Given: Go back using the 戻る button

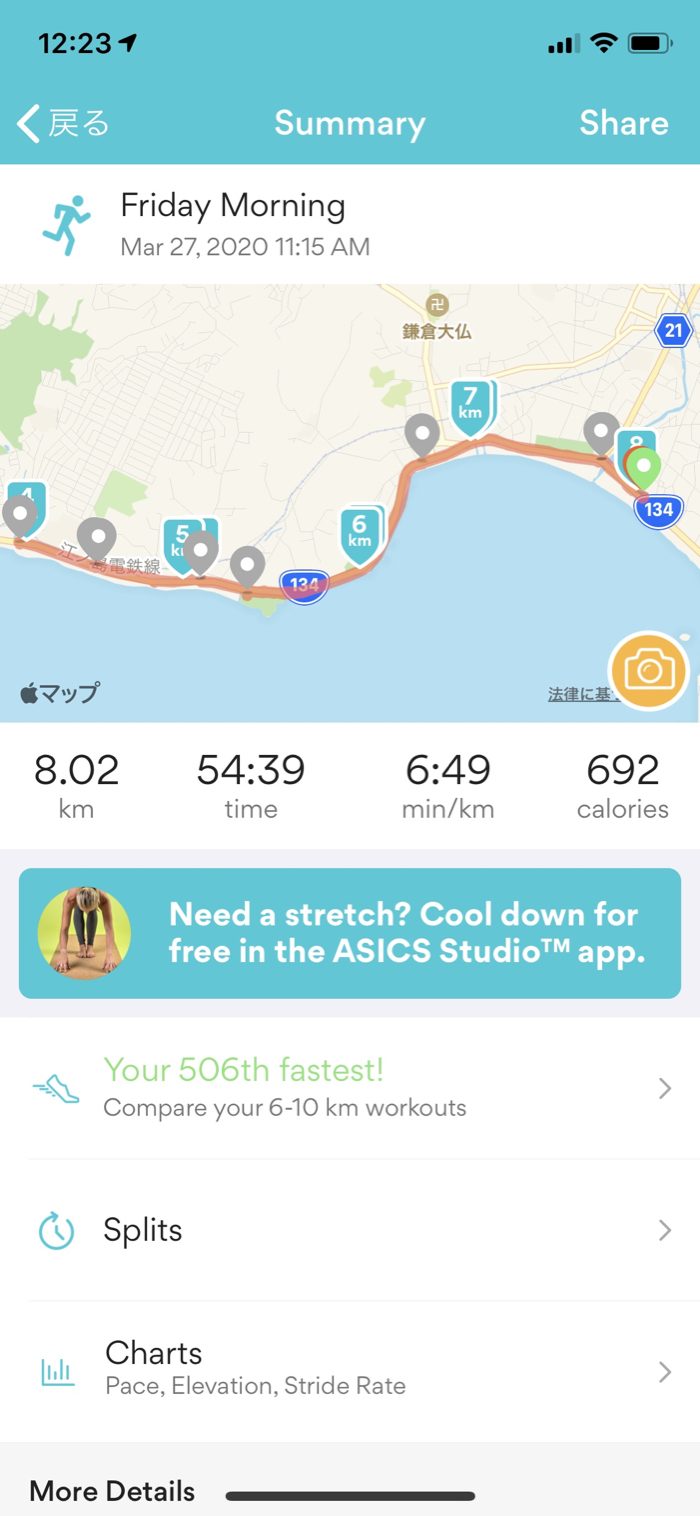Looking at the screenshot, I should 62,124.
